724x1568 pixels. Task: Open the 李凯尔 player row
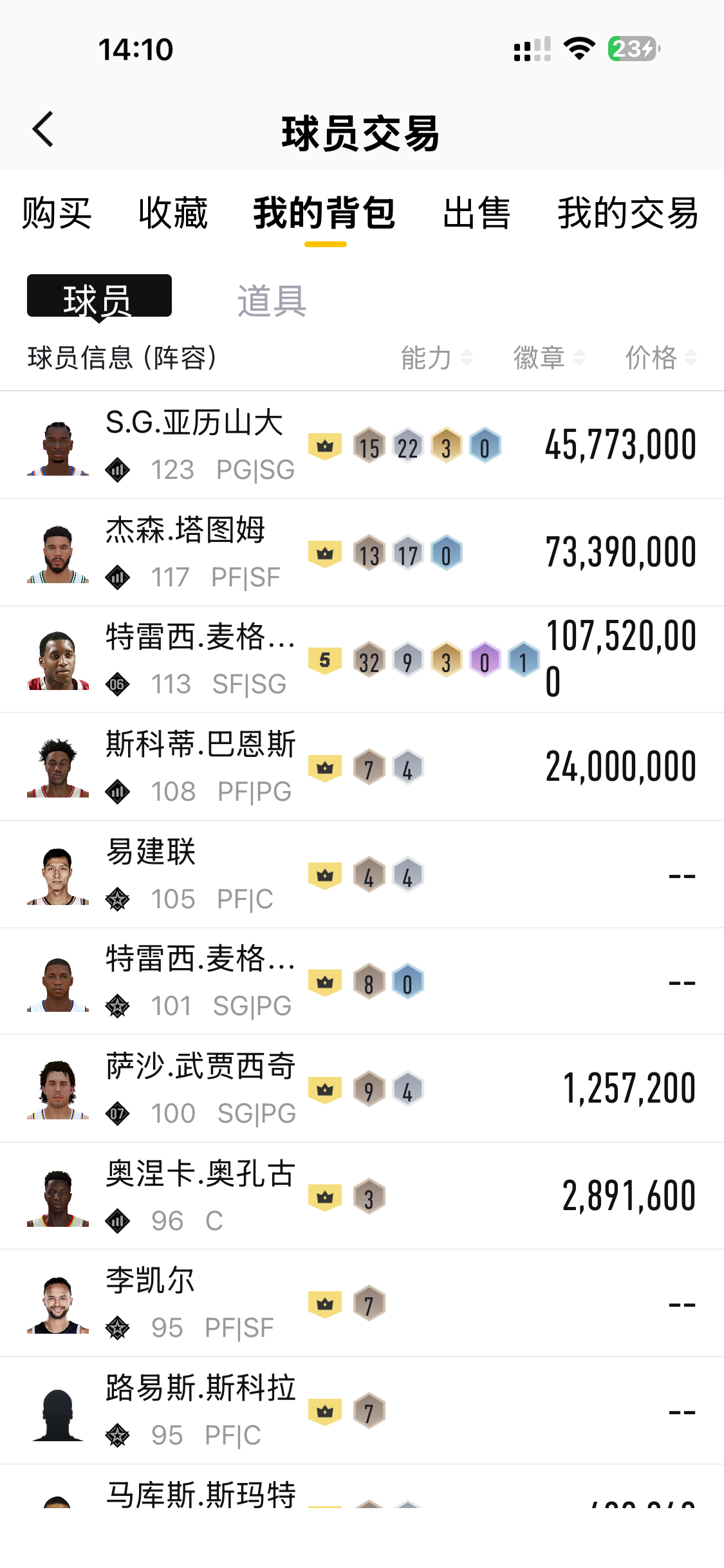[x=362, y=1303]
